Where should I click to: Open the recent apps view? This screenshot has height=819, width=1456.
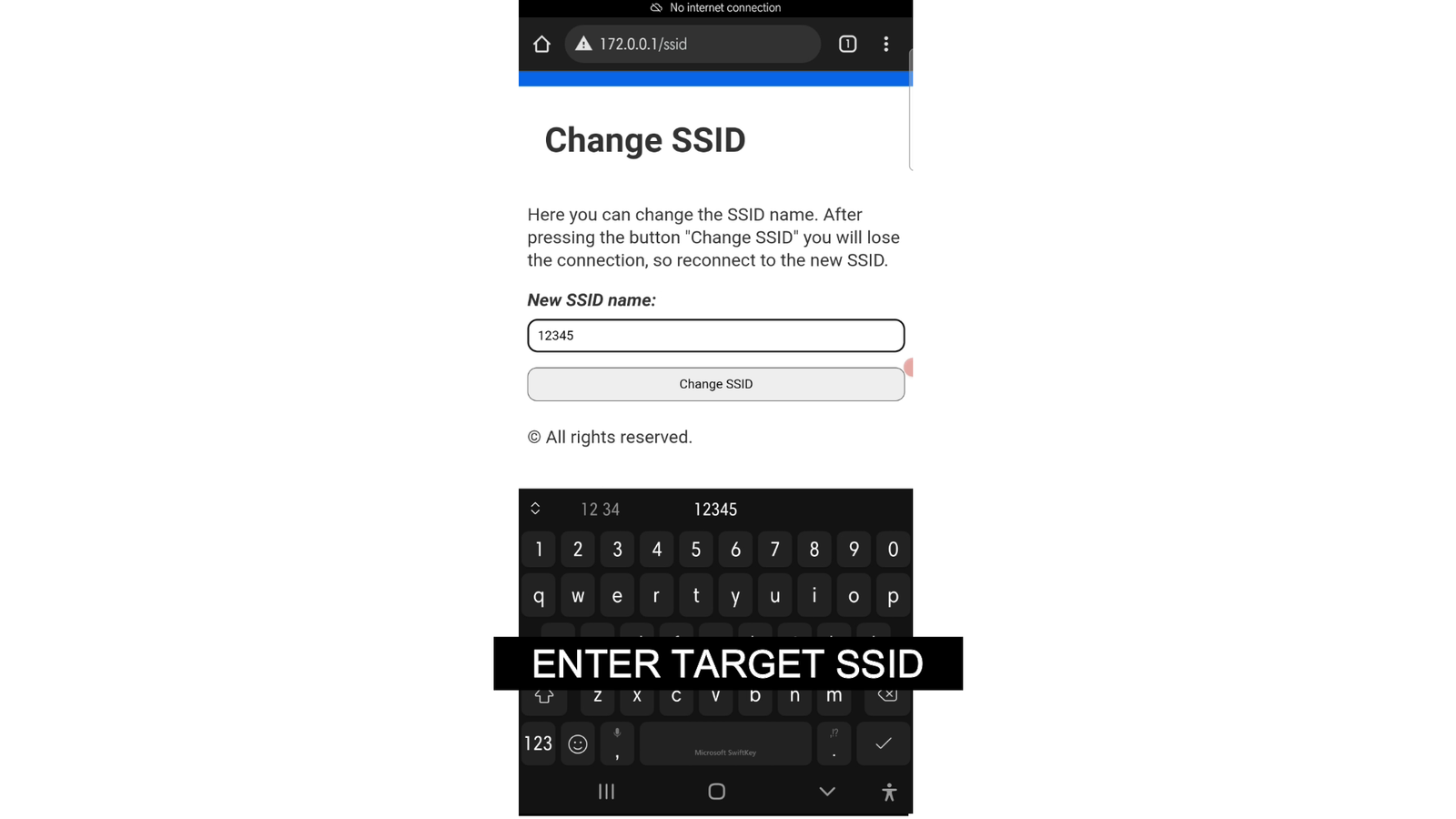pos(606,792)
